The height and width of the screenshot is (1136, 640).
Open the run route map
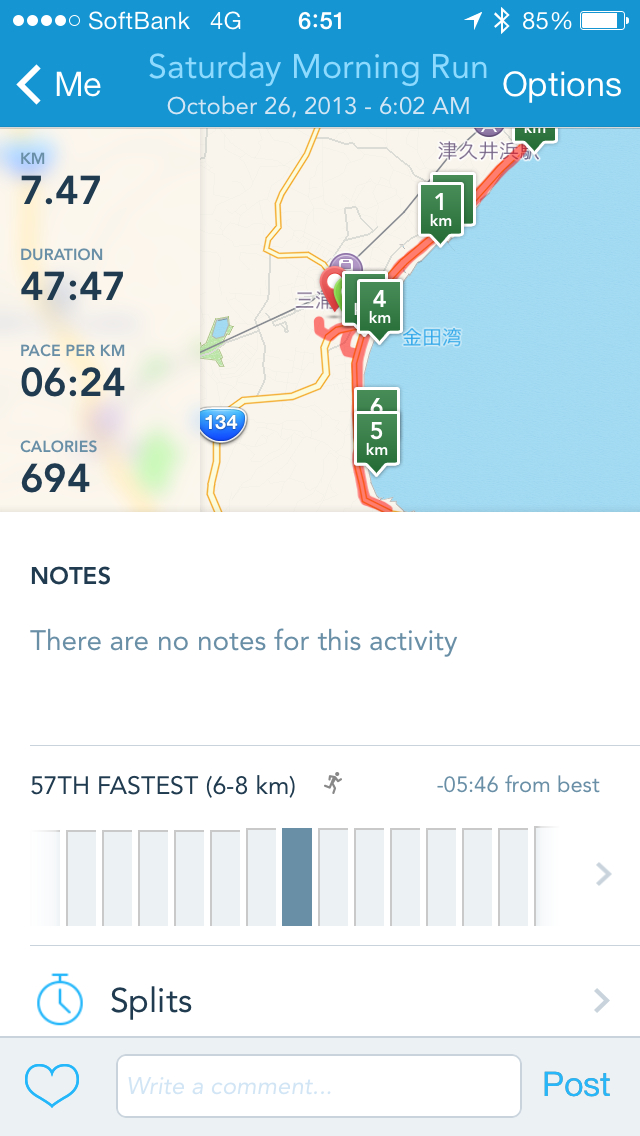(x=420, y=320)
